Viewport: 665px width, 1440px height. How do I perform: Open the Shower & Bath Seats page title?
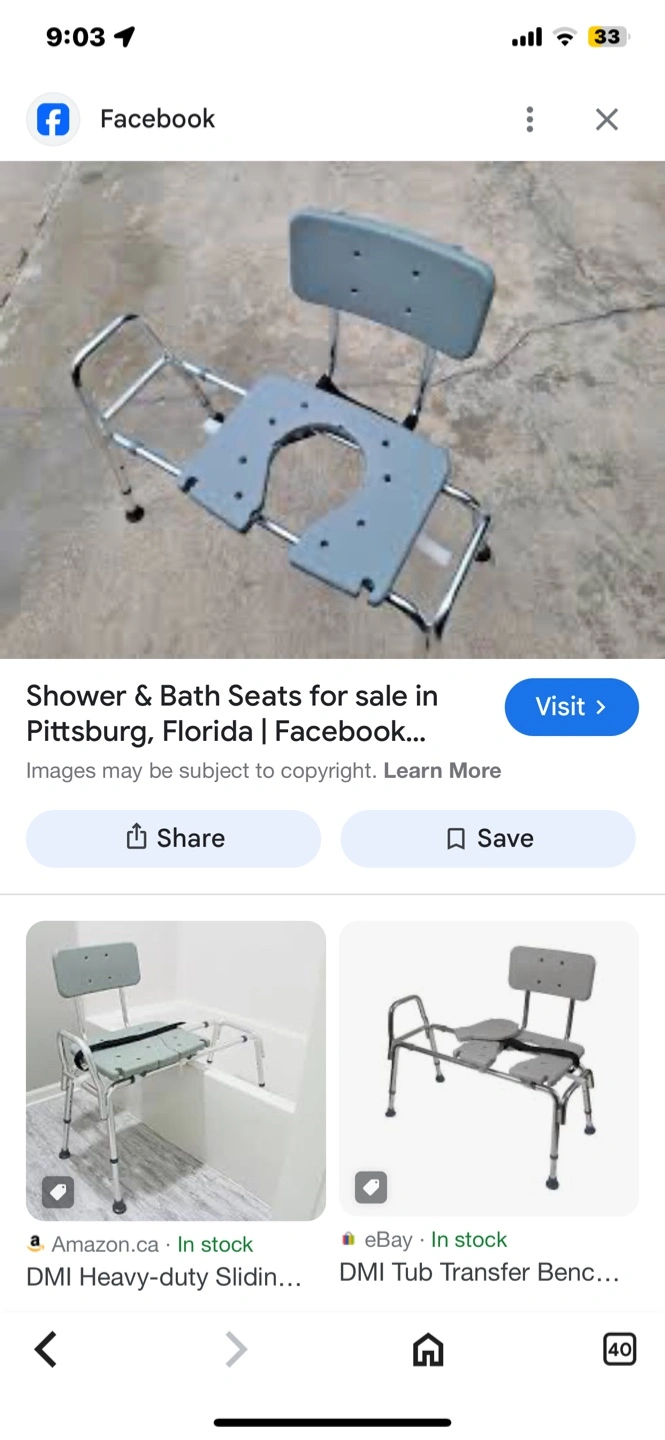232,713
